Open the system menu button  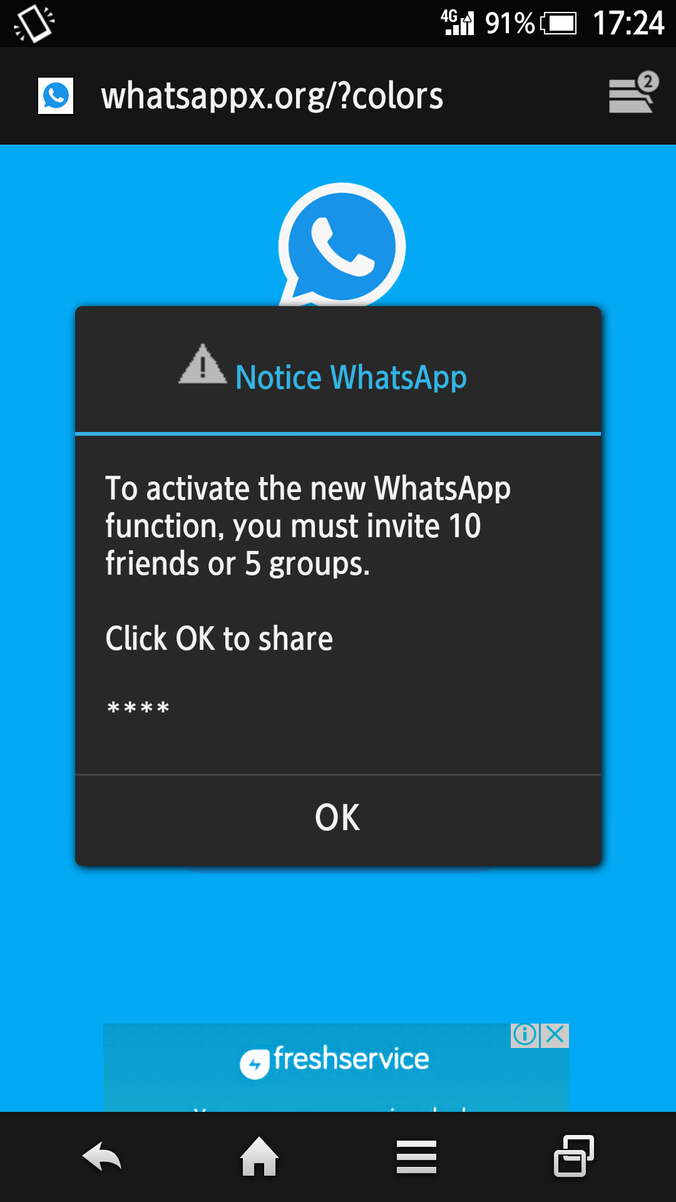coord(416,1158)
